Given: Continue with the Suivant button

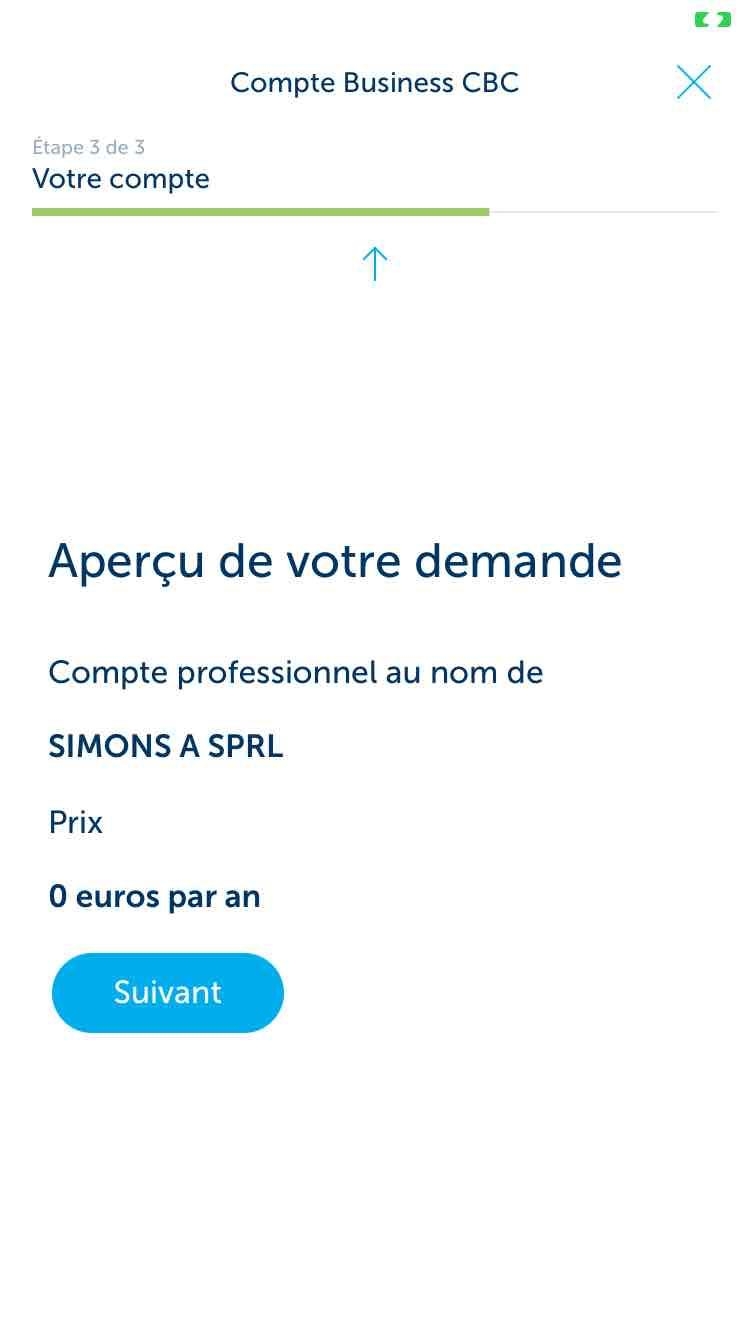Looking at the screenshot, I should tap(168, 992).
